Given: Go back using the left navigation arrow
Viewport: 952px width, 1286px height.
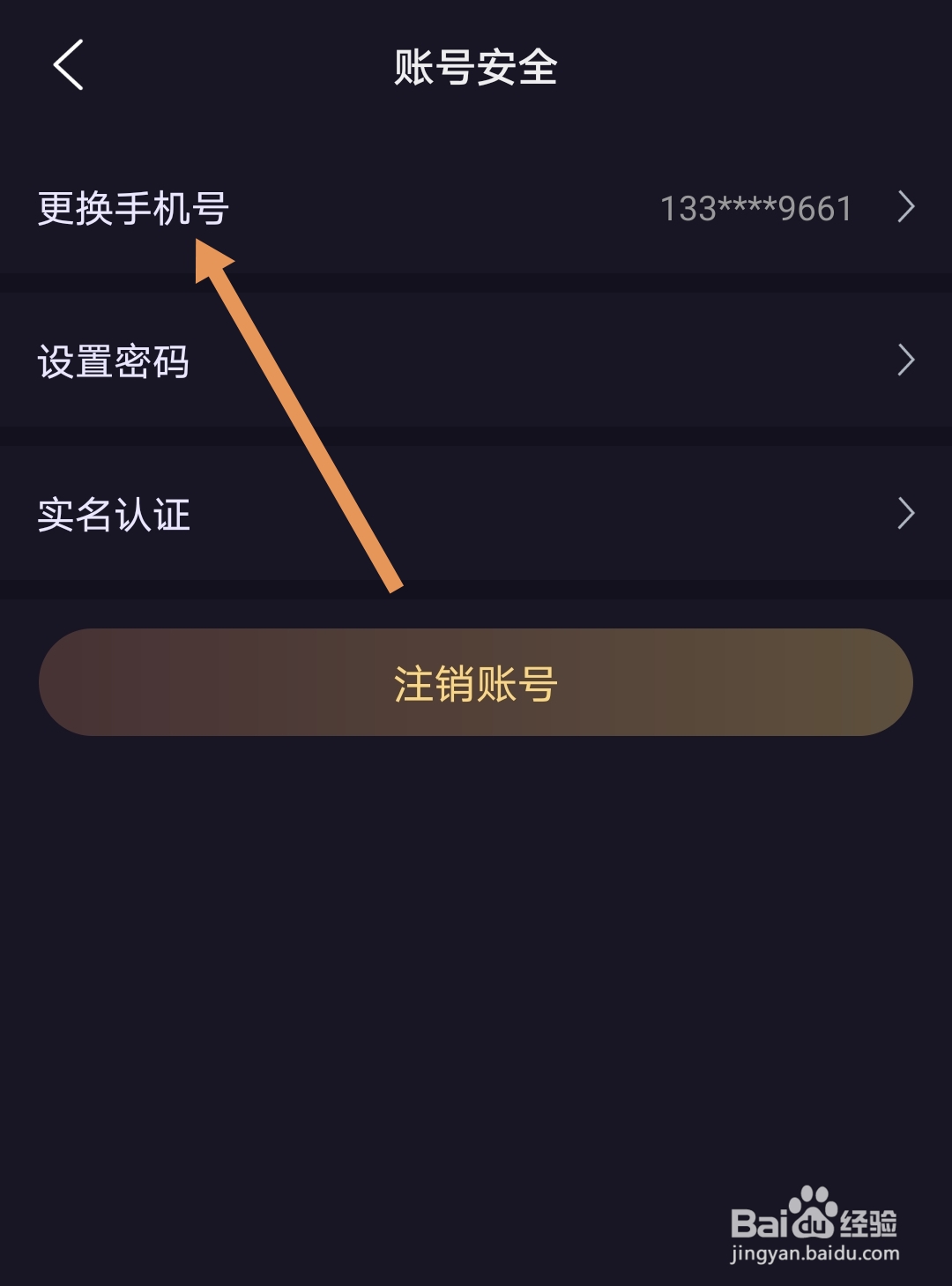Looking at the screenshot, I should click(x=69, y=66).
